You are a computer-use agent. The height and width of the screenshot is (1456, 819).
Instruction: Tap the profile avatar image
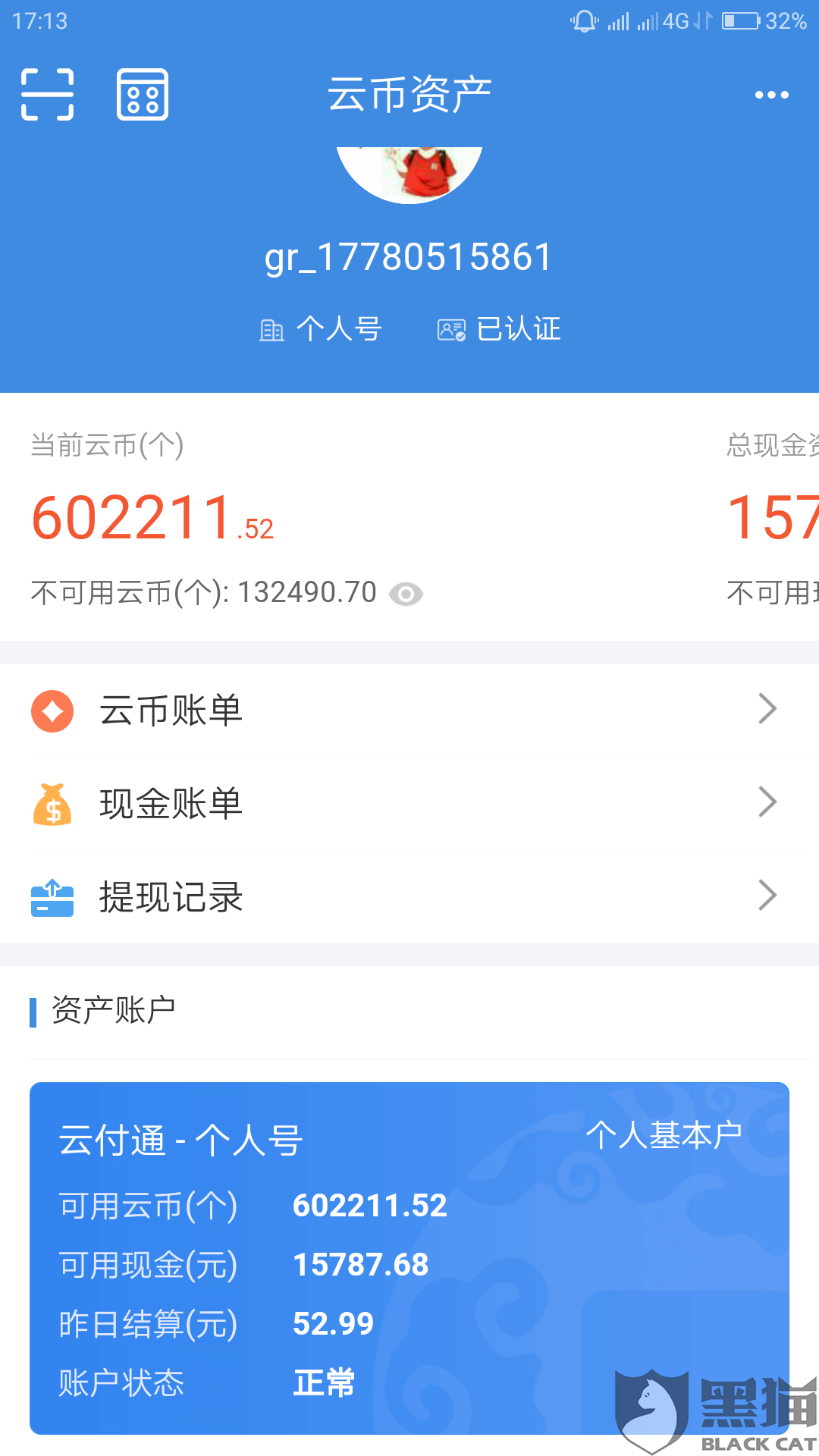point(409,167)
